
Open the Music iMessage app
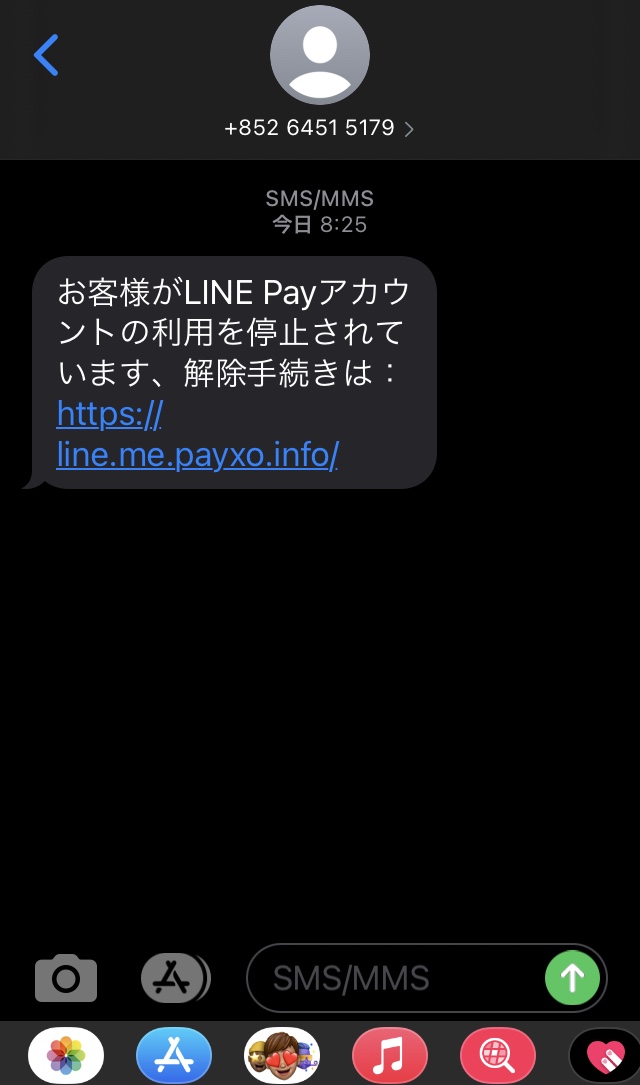[x=390, y=1056]
